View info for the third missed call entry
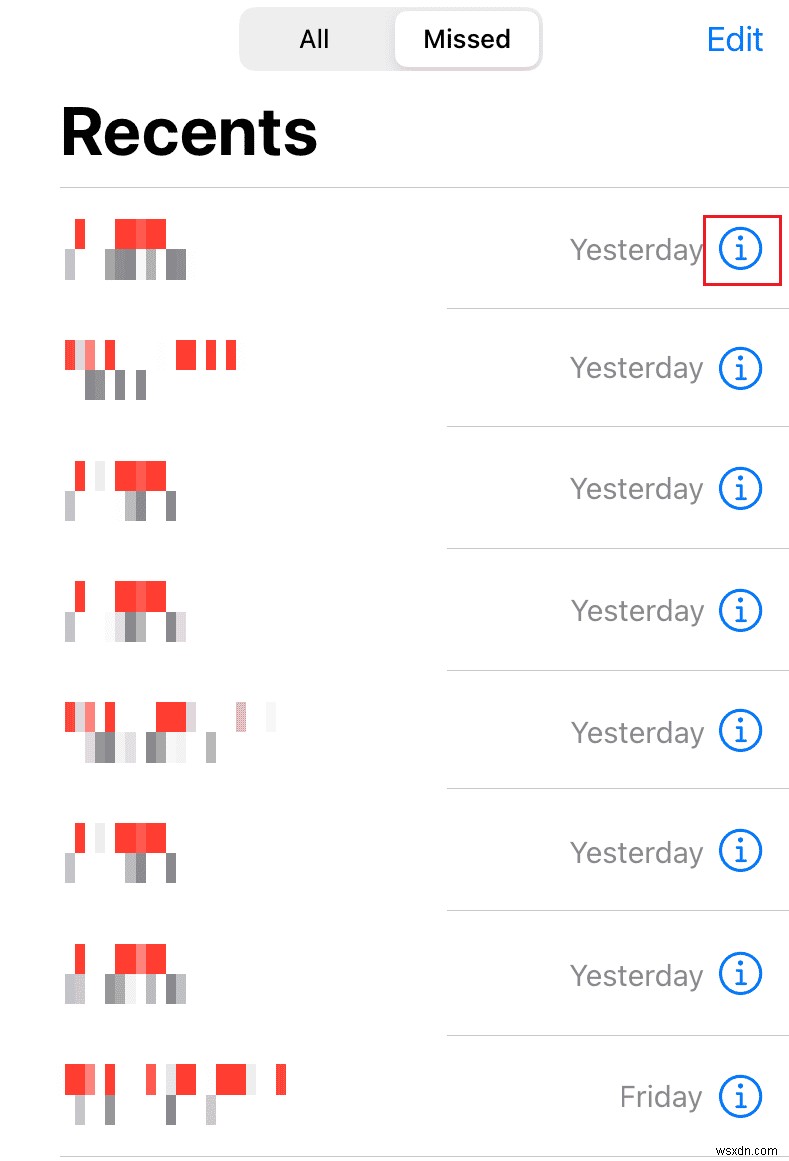Viewport: 789px width, 1161px height. pyautogui.click(x=741, y=489)
